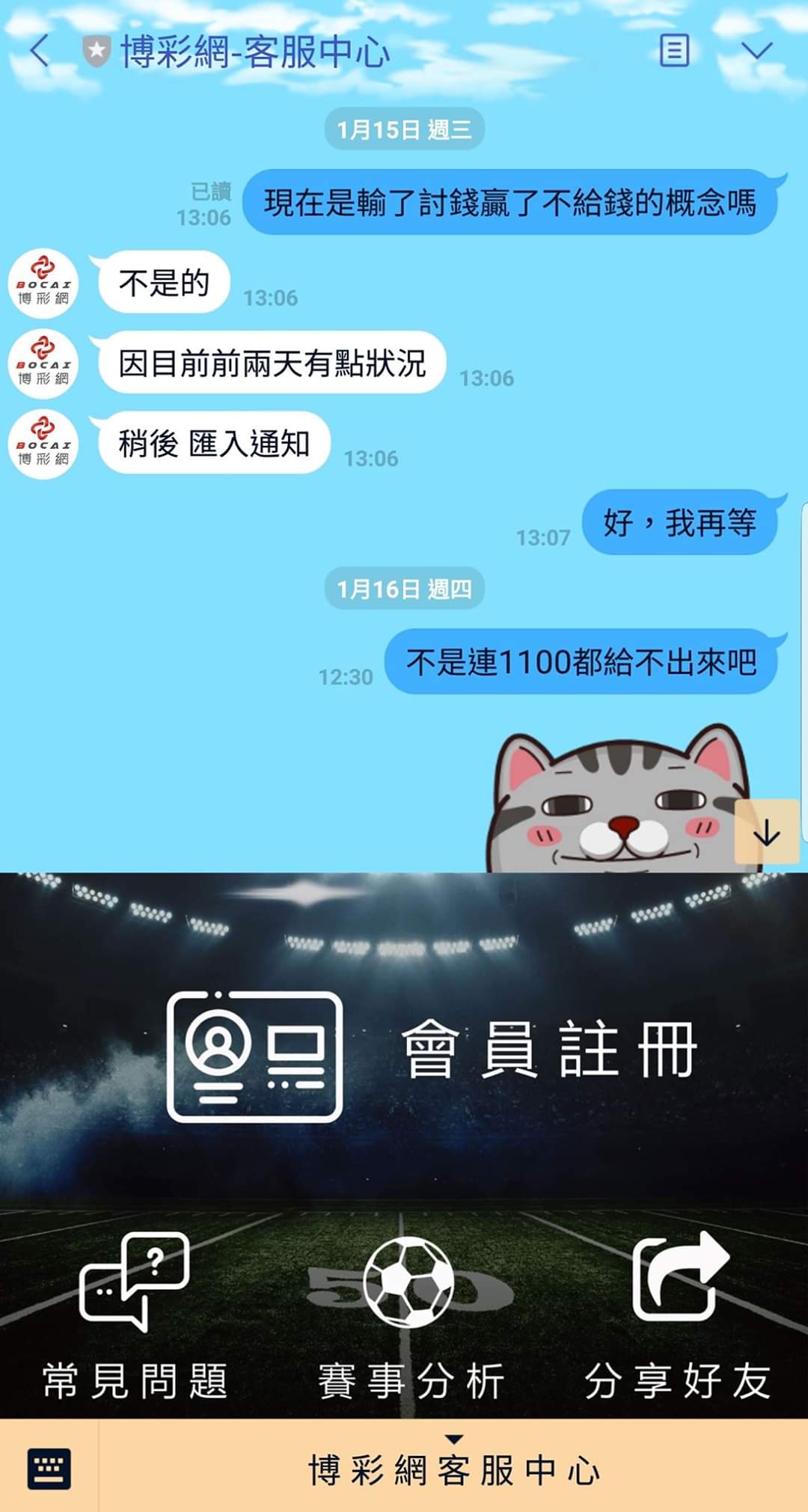The width and height of the screenshot is (808, 1512).
Task: Switch to keyboard input
Action: pyautogui.click(x=49, y=1468)
